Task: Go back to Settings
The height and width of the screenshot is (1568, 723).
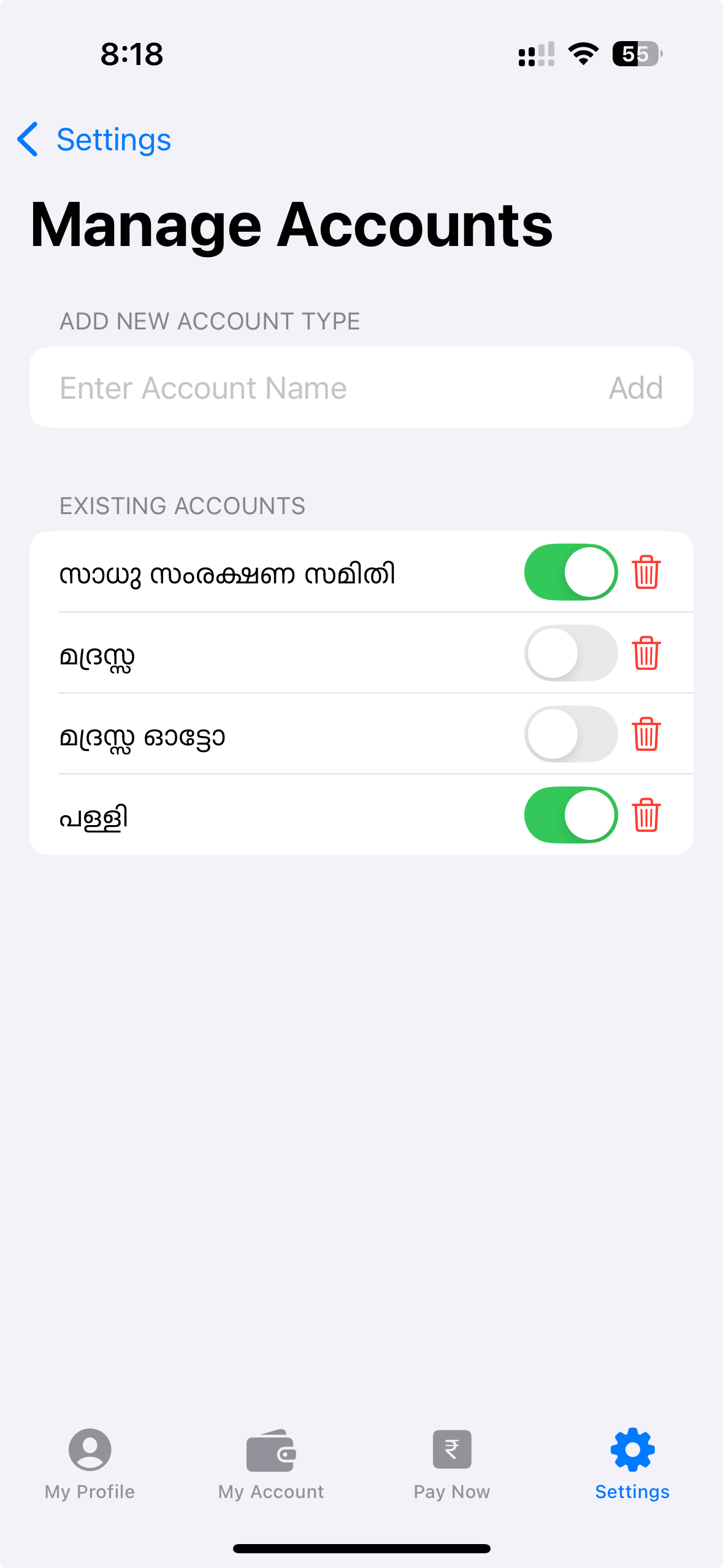Action: [94, 140]
